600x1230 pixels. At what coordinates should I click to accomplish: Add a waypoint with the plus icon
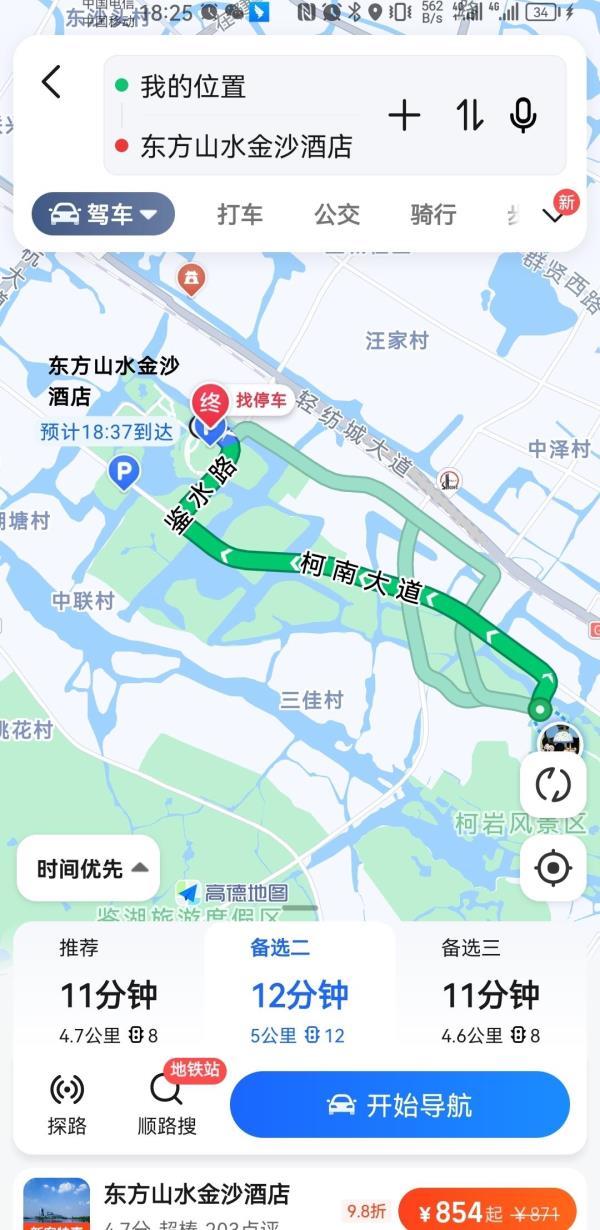pos(404,116)
